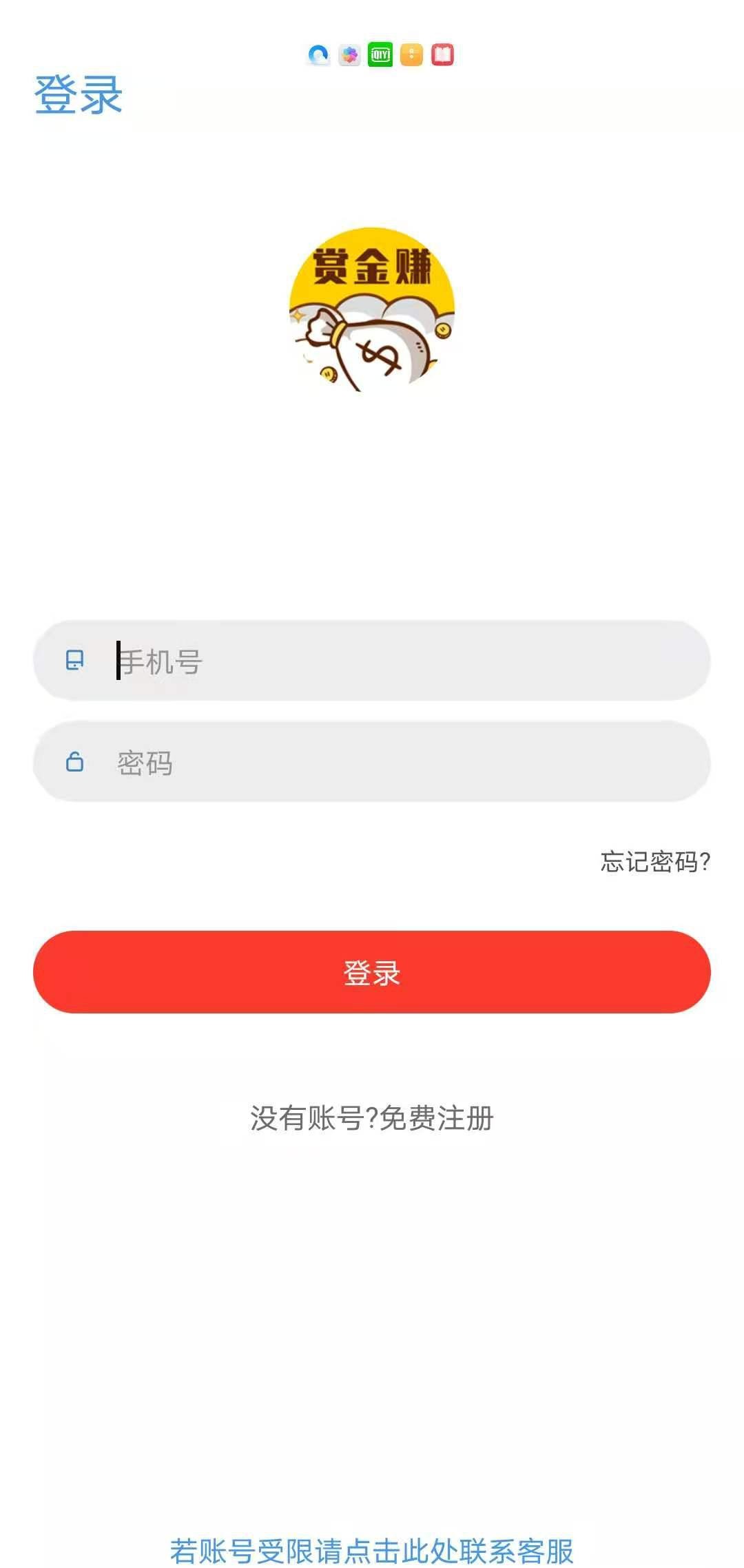Open 没有账号?免费注册 to sign up

pos(372,1118)
